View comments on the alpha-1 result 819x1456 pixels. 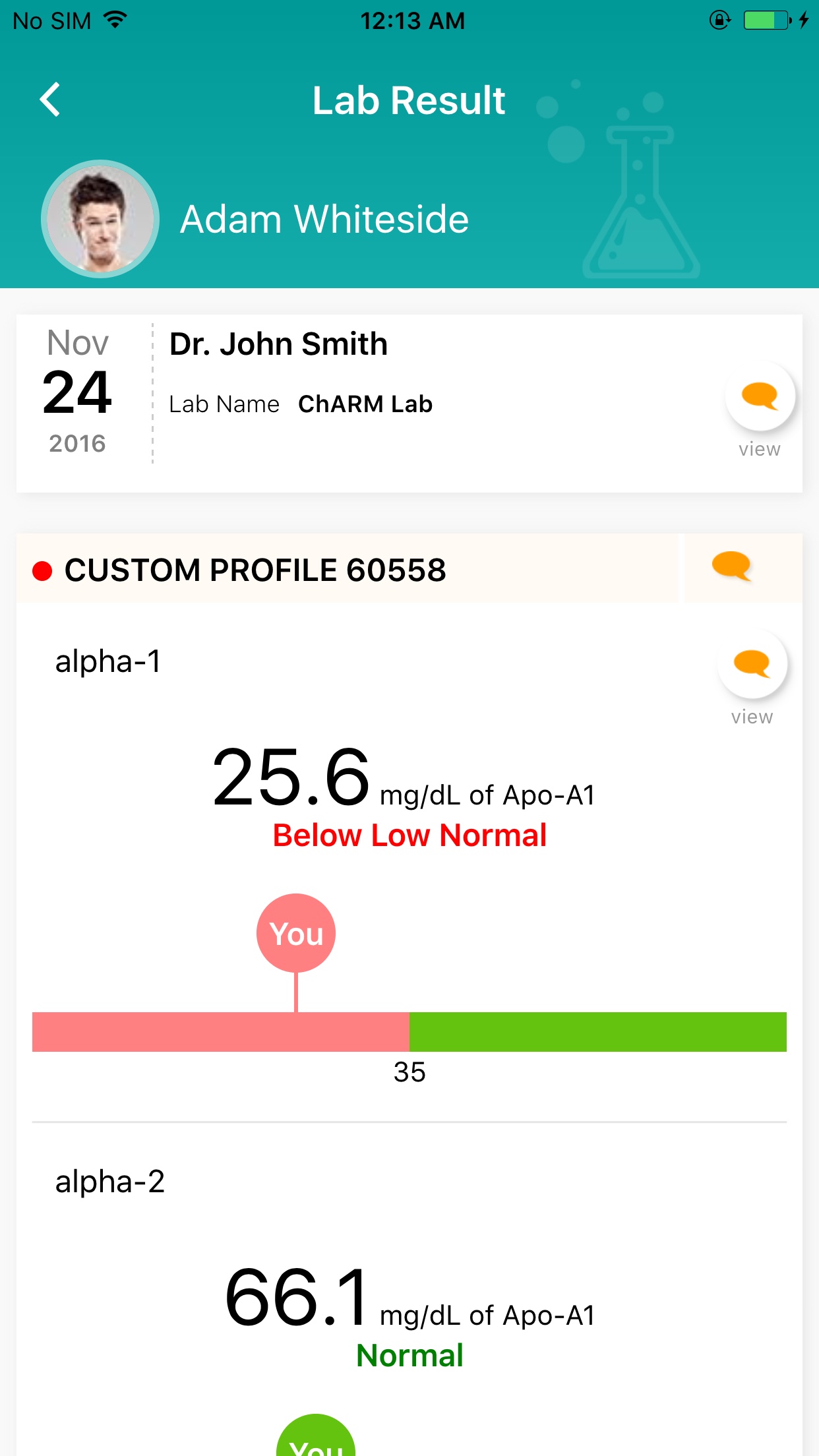point(752,665)
